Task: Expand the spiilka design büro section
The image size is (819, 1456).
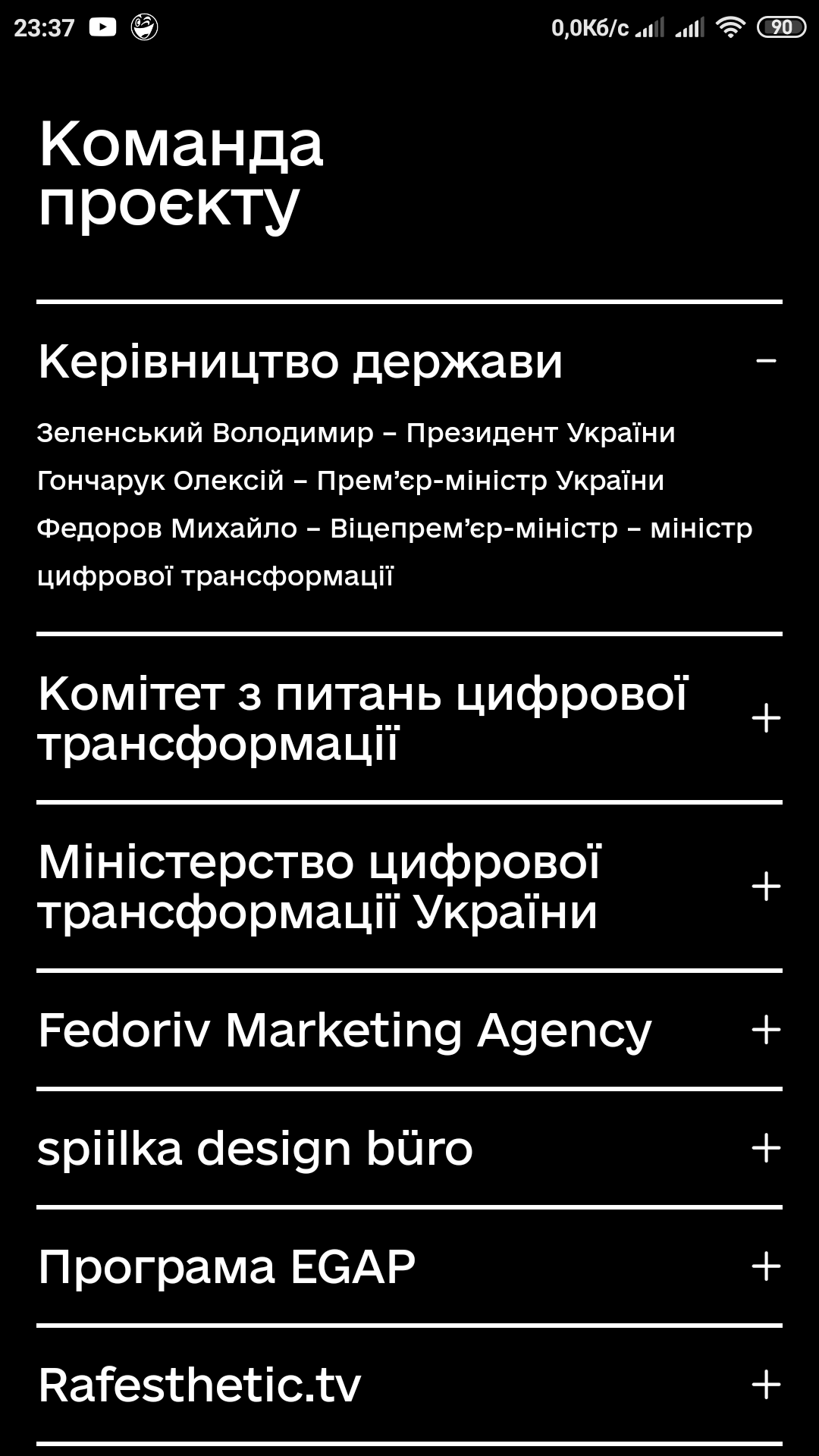Action: click(x=766, y=1148)
